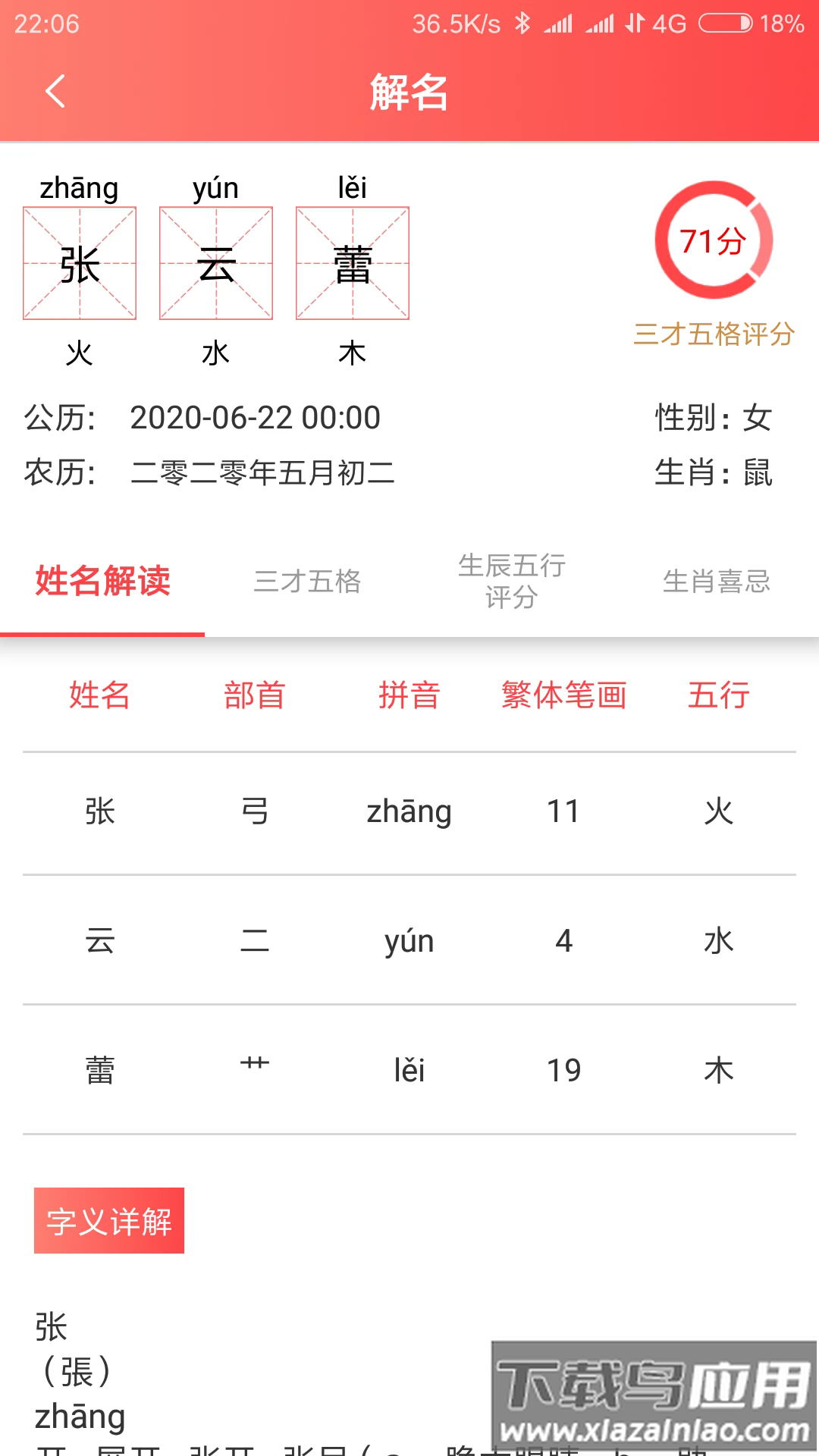Tap the 公历 birth date value

(254, 416)
